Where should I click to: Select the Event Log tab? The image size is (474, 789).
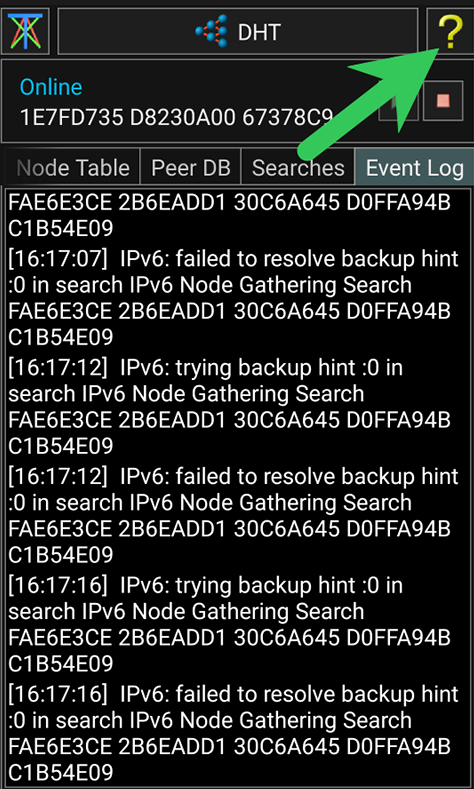pyautogui.click(x=414, y=168)
